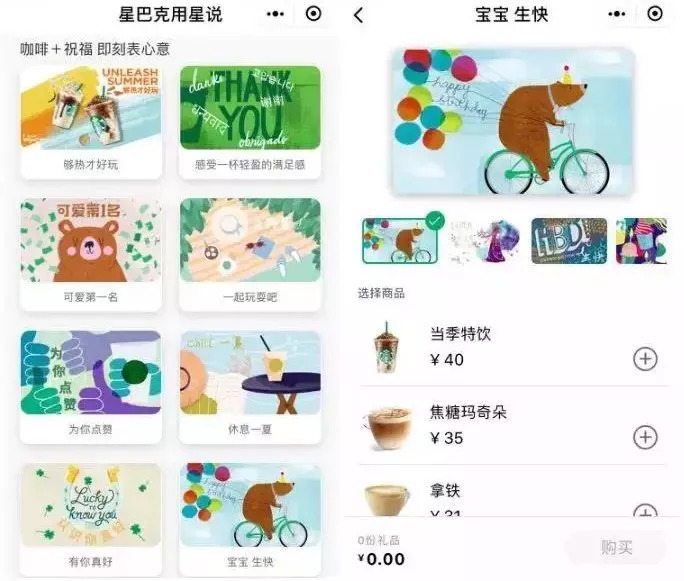Tap the 购买 purchase button
The width and height of the screenshot is (684, 581).
coord(615,547)
